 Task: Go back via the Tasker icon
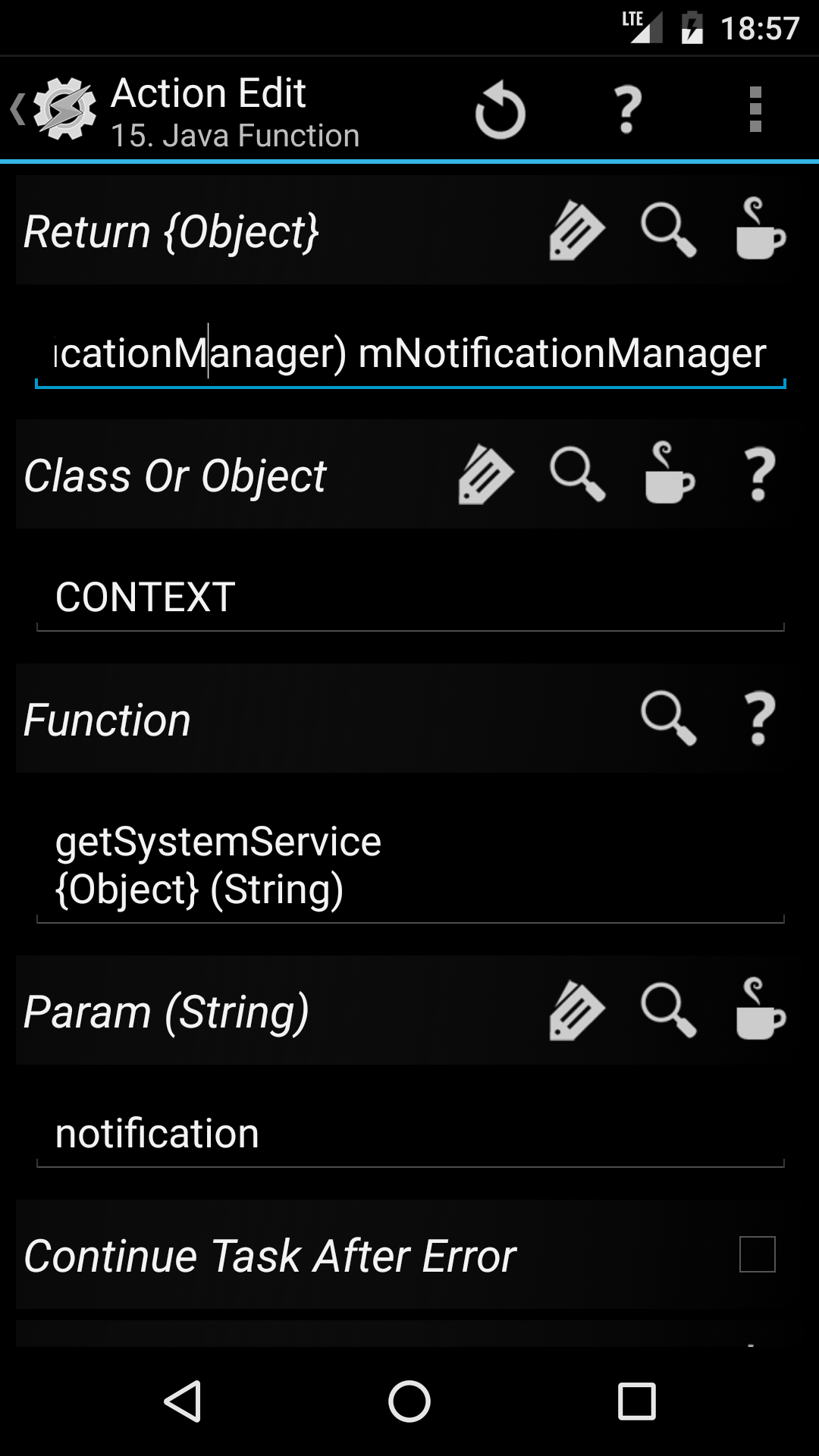(x=55, y=109)
